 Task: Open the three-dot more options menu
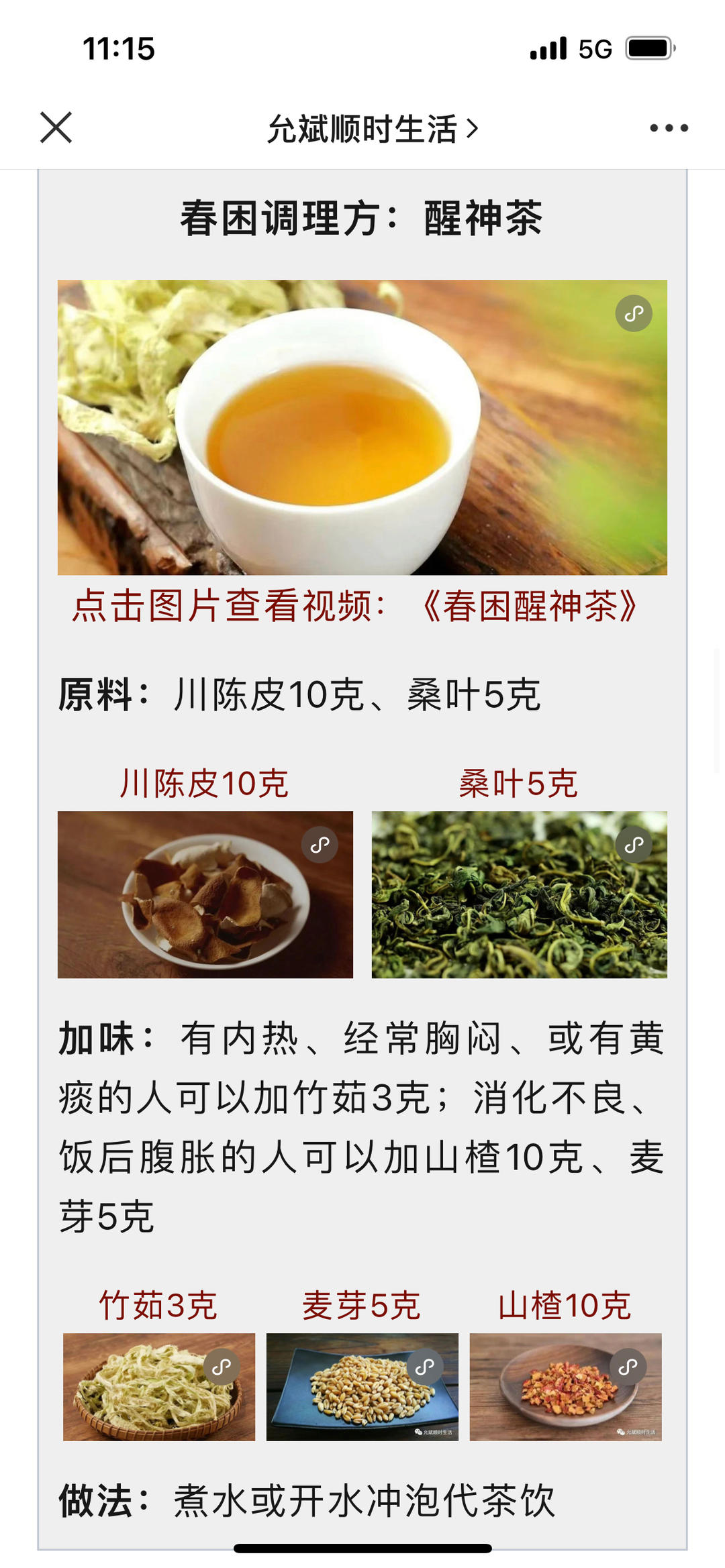669,128
